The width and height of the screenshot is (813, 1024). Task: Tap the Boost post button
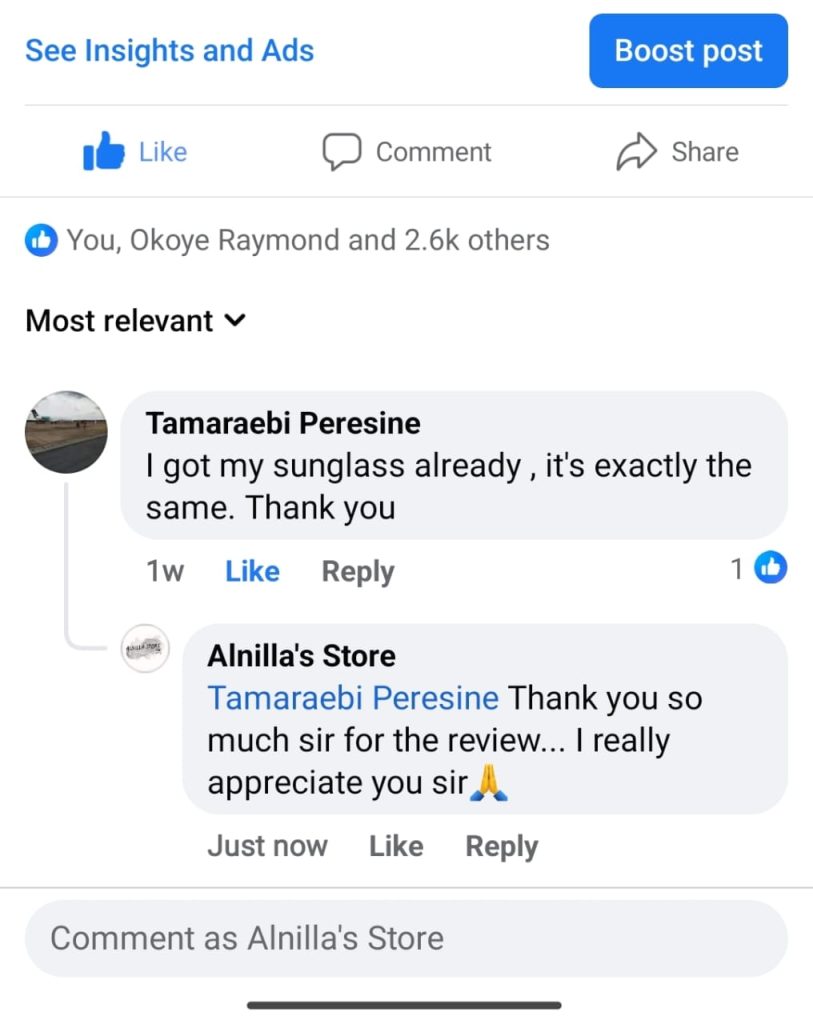688,51
